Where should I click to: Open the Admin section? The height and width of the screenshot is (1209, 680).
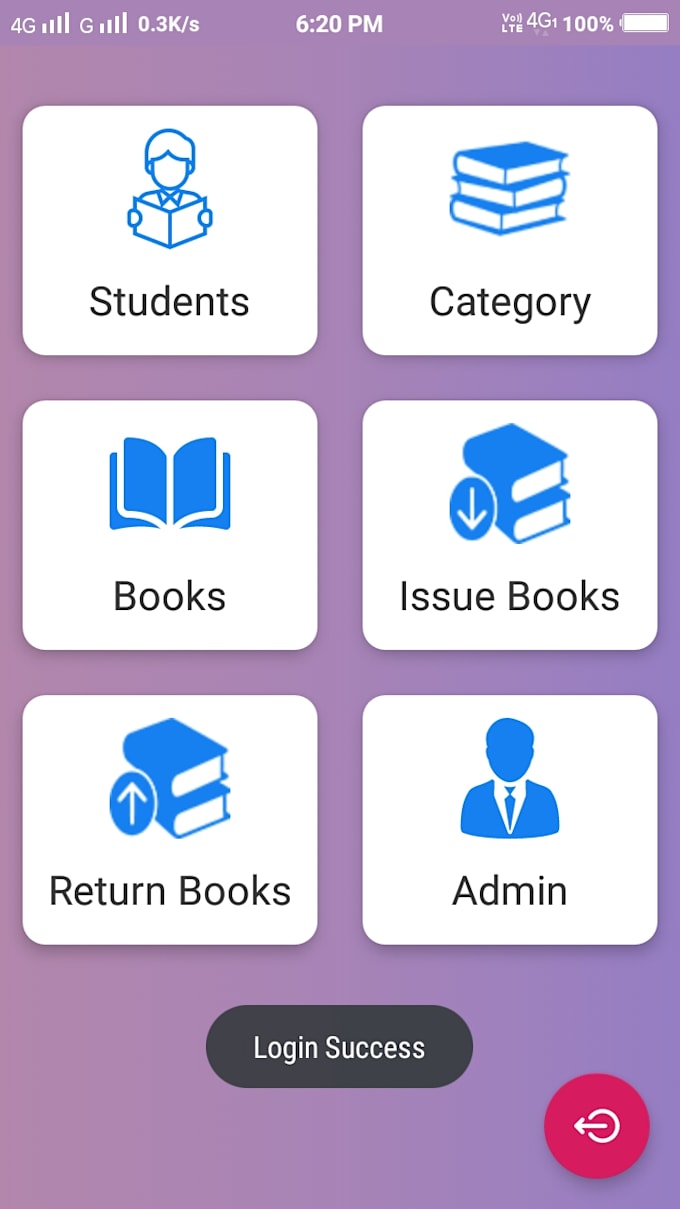(x=510, y=820)
